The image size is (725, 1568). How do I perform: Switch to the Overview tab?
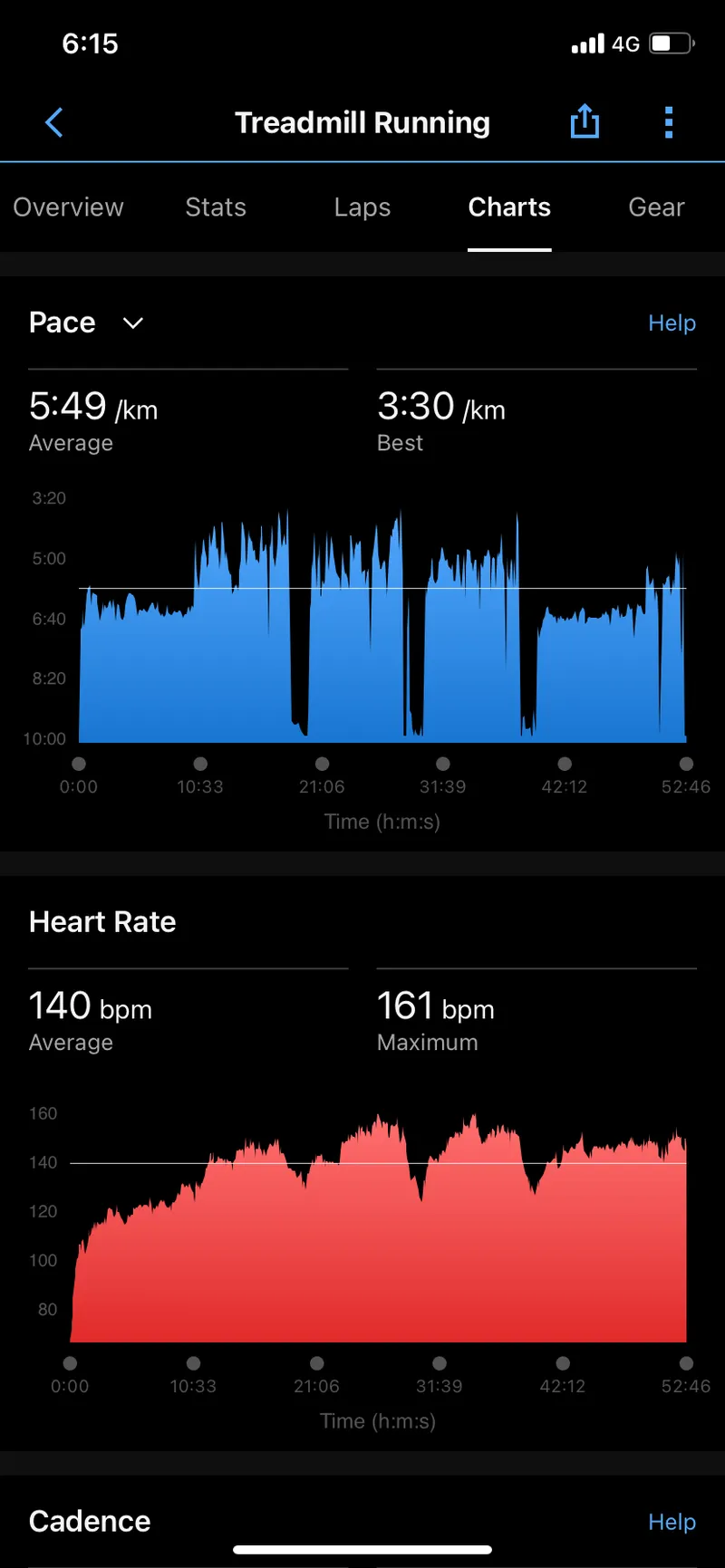(x=68, y=207)
